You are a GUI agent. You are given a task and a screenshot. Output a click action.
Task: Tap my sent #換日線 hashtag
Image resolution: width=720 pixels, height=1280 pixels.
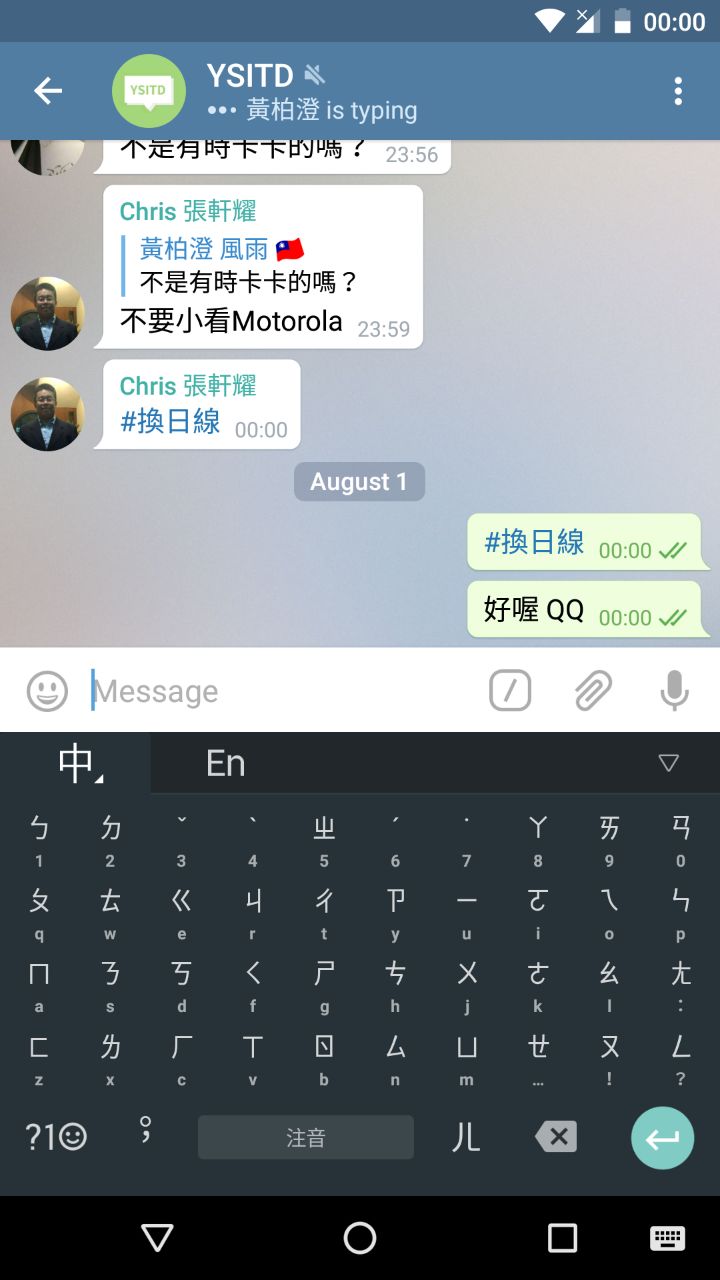pyautogui.click(x=534, y=542)
